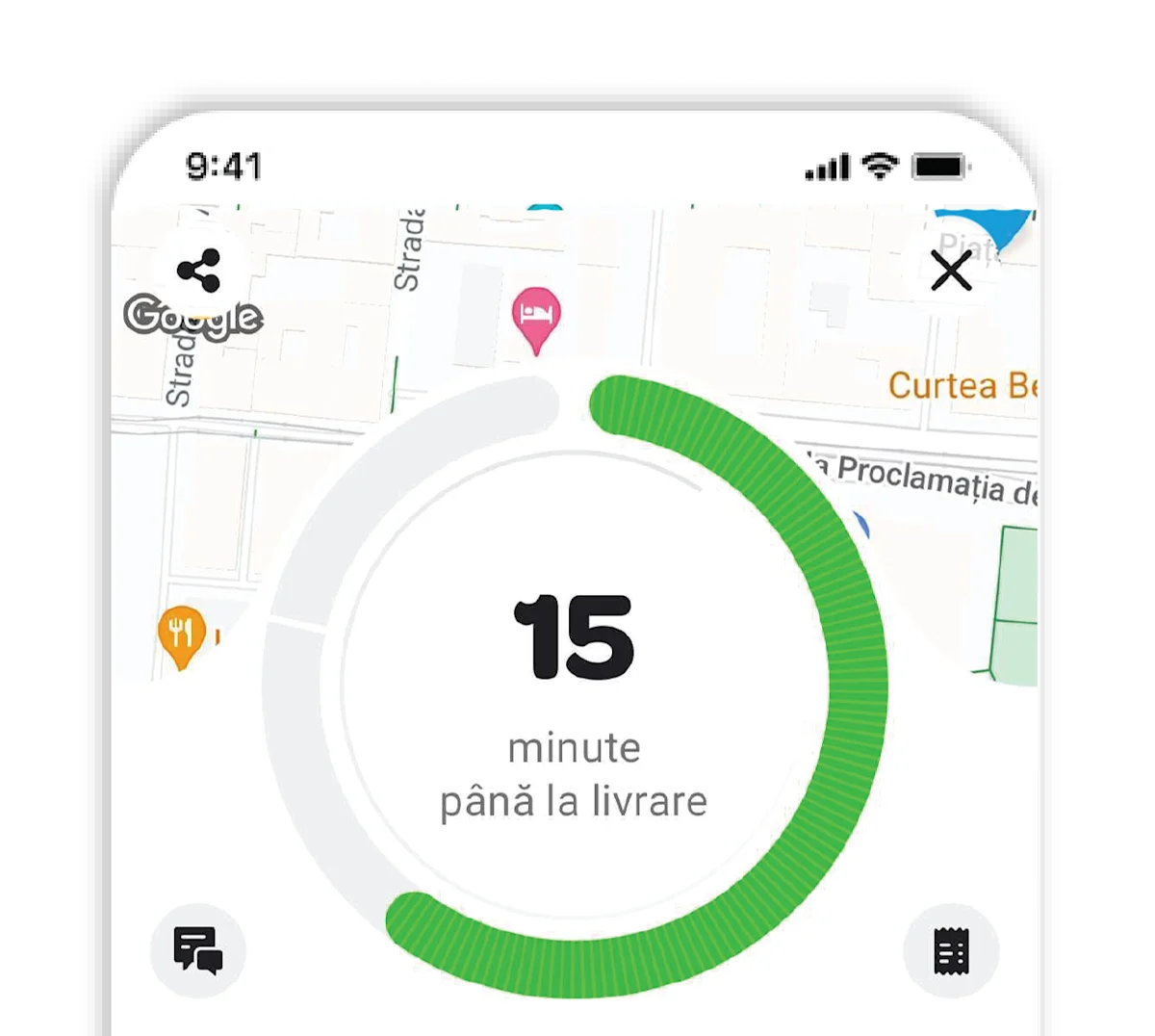Share the delivery tracking
This screenshot has width=1155, height=1036.
point(199,272)
